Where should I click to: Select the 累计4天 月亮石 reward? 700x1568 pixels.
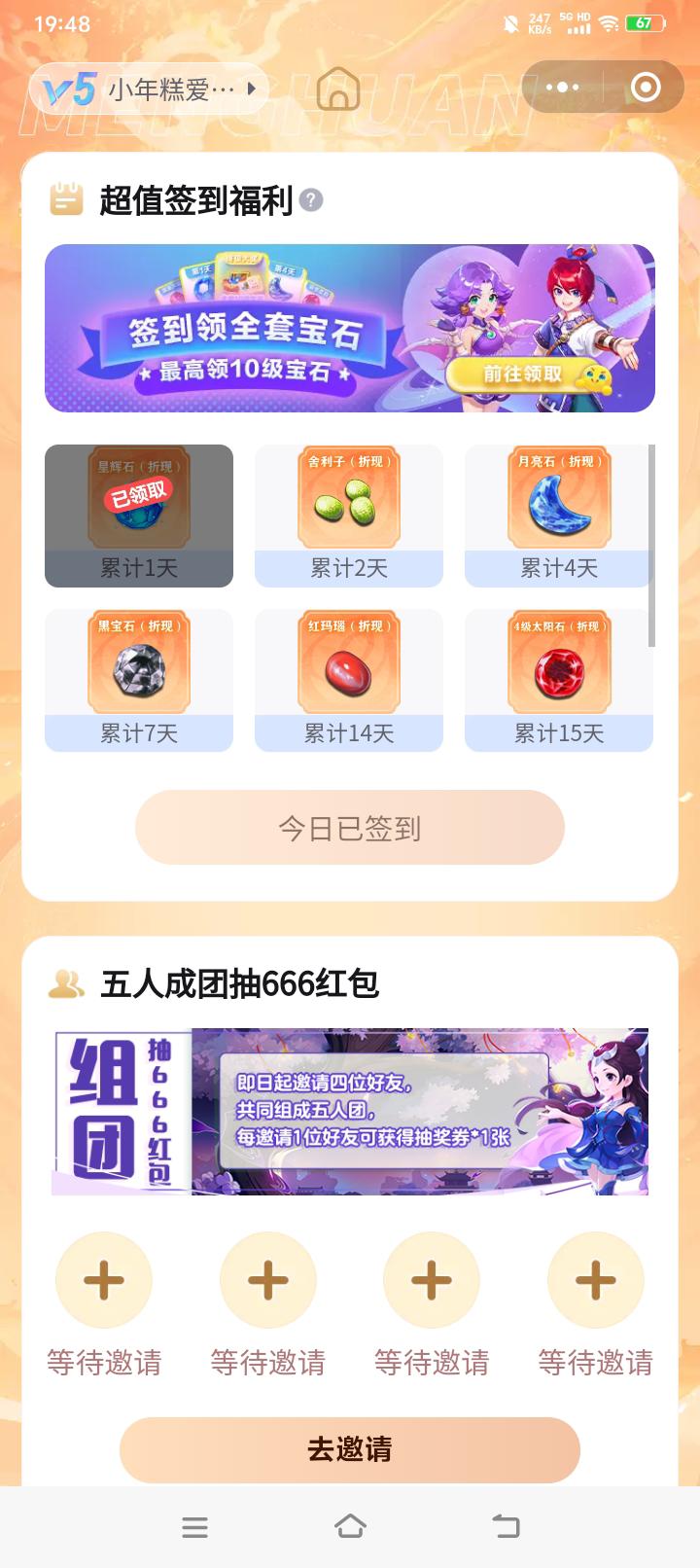pyautogui.click(x=558, y=516)
